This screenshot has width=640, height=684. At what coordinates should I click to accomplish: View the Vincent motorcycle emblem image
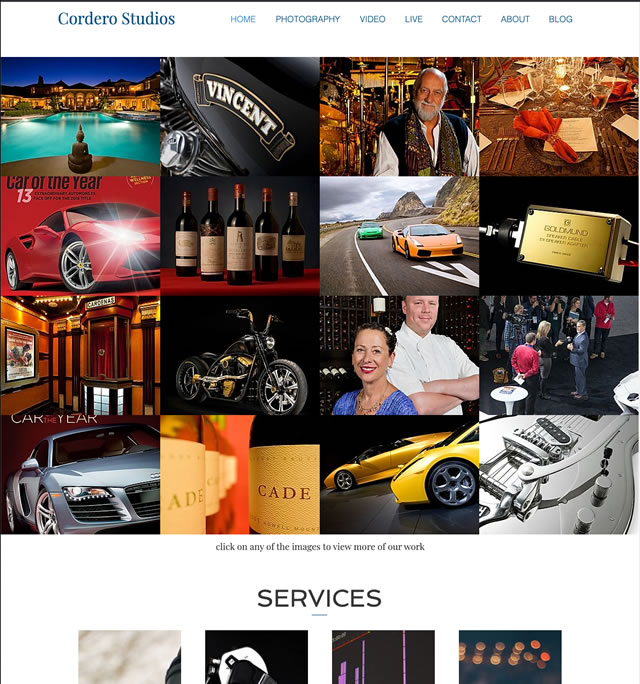[240, 116]
